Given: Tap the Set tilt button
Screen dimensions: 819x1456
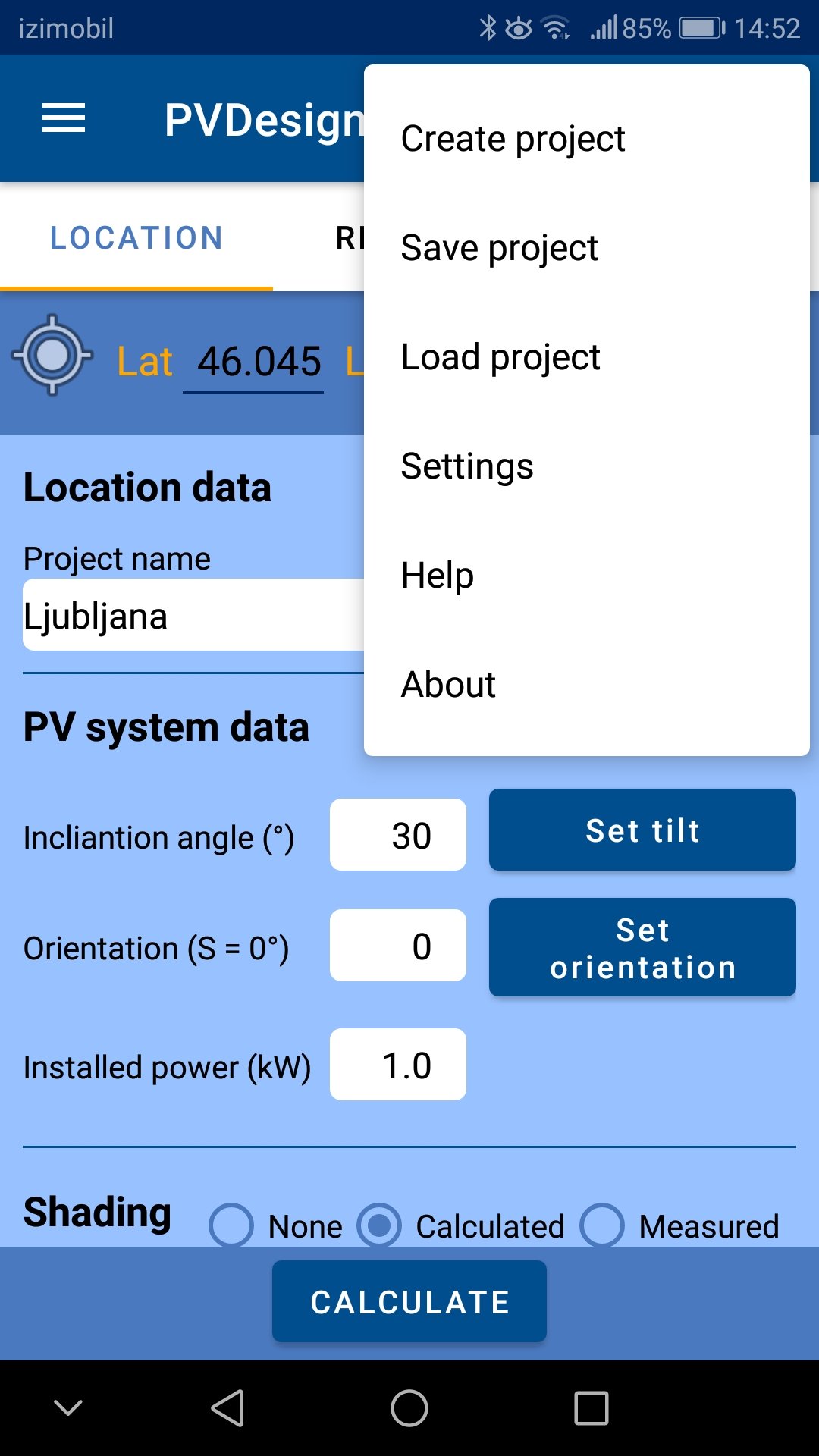Looking at the screenshot, I should [642, 830].
